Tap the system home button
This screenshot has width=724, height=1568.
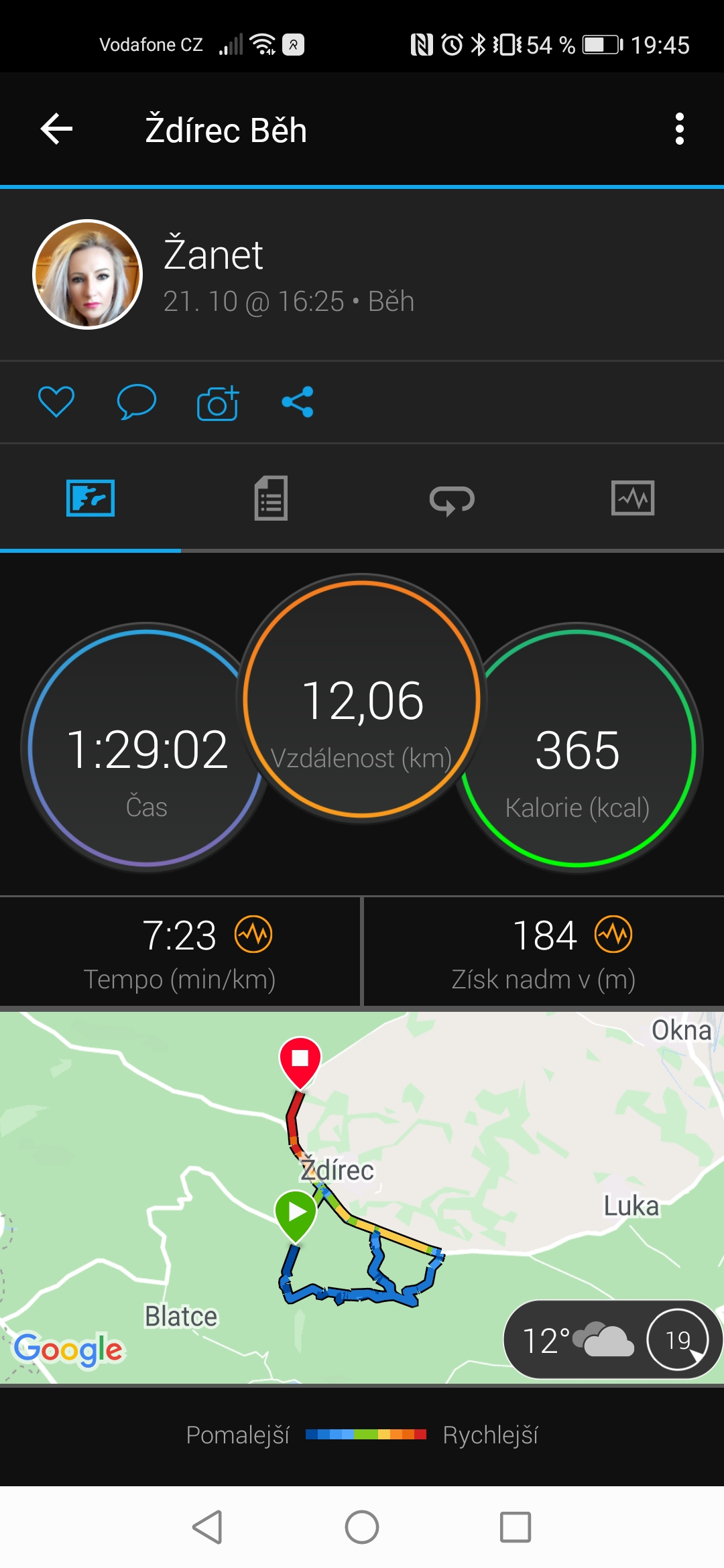362,1528
